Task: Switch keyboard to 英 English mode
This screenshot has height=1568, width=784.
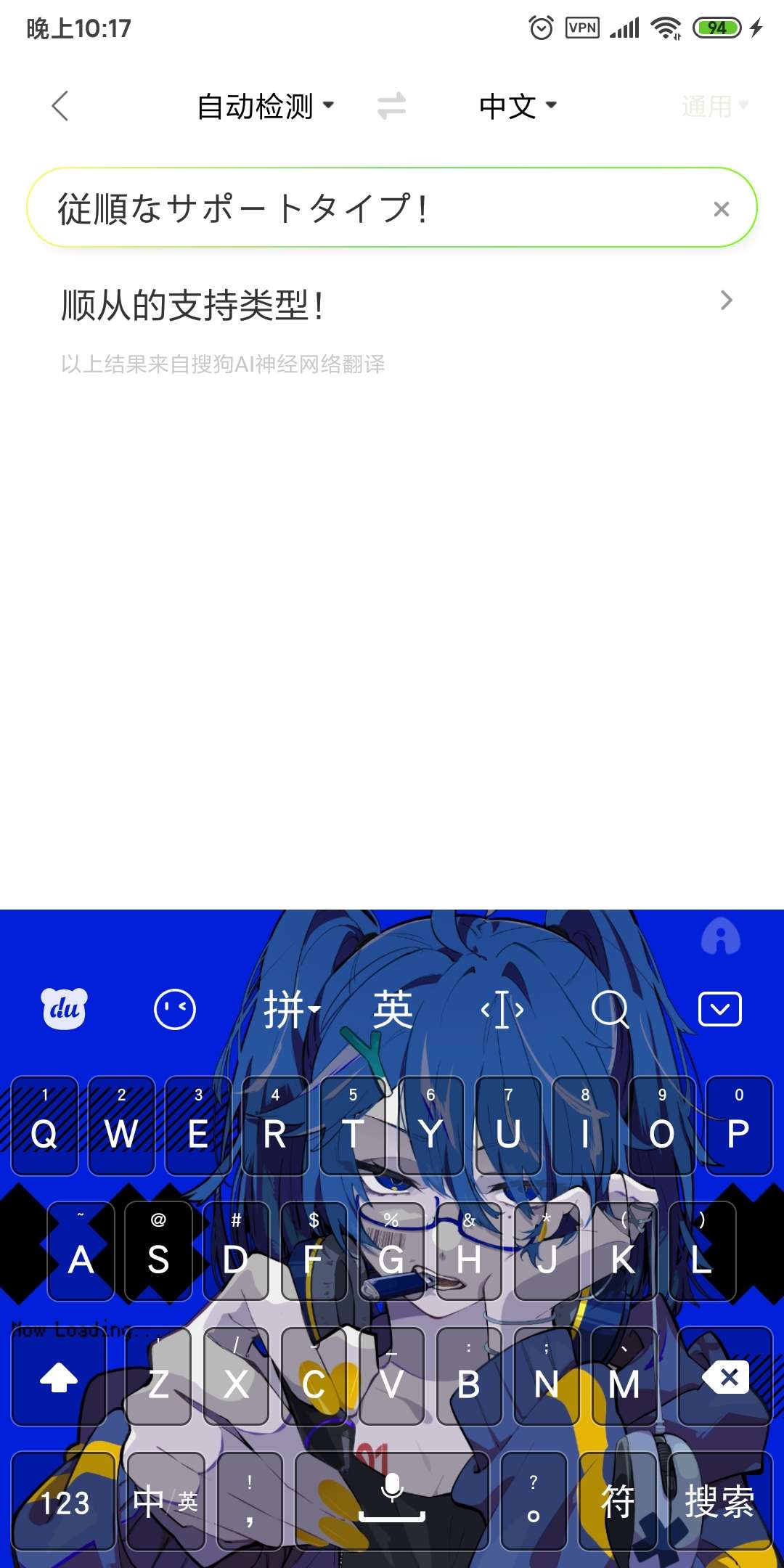Action: click(393, 1009)
